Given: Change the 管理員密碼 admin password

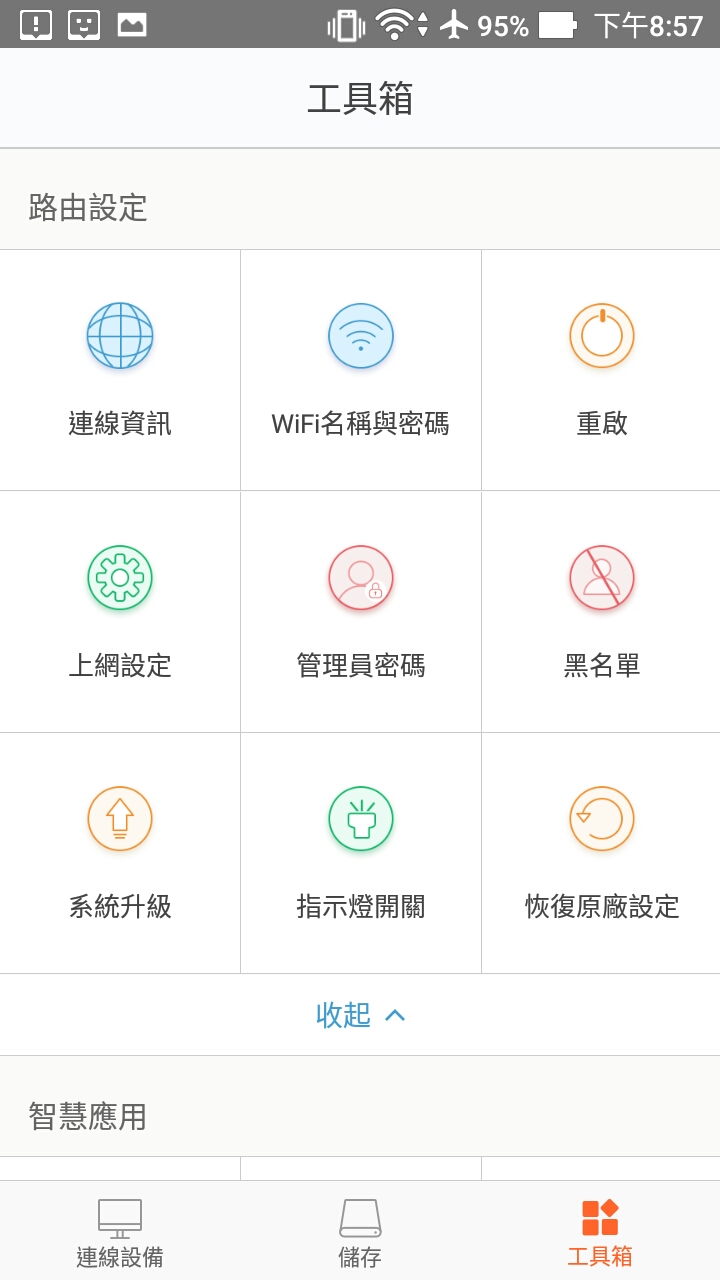Looking at the screenshot, I should coord(361,612).
